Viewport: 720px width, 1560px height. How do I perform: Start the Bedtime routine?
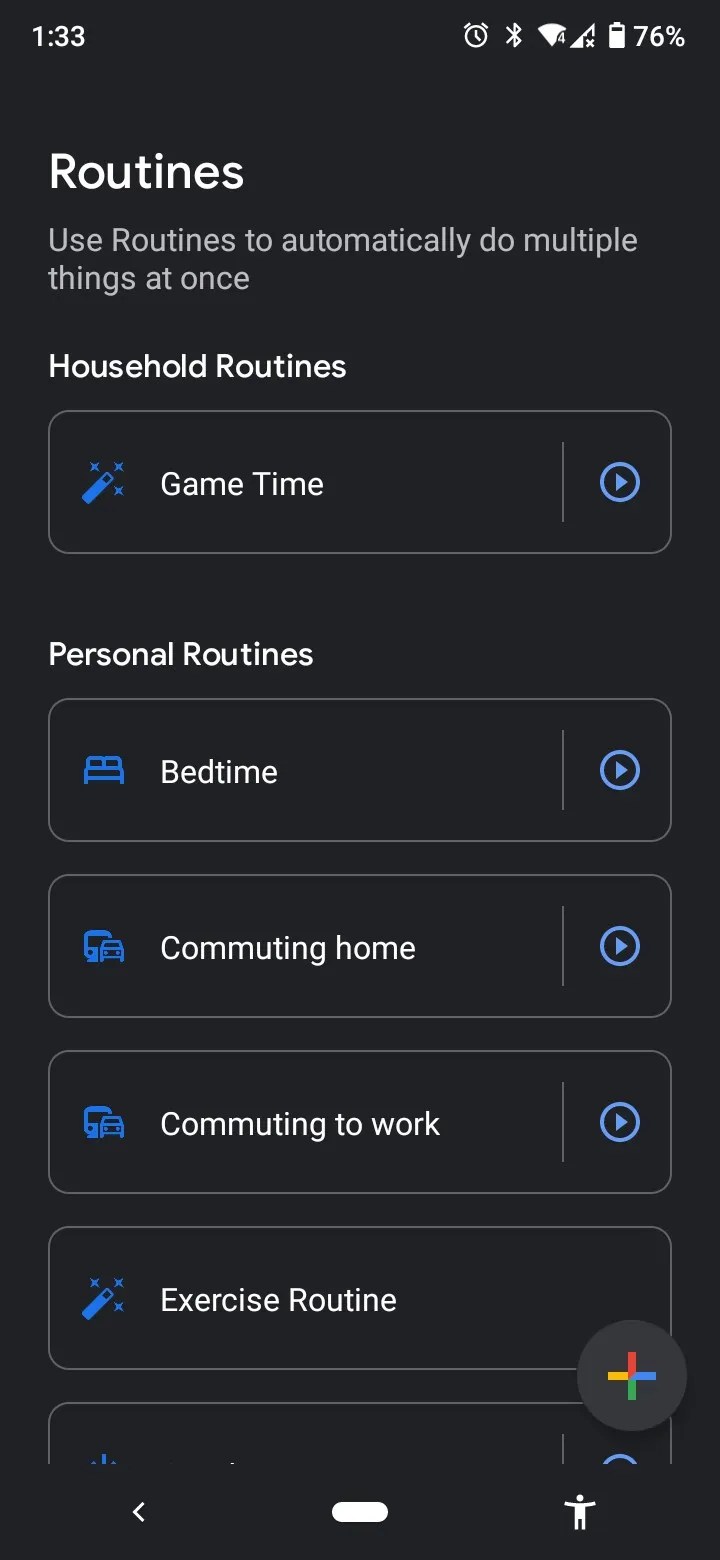(619, 770)
